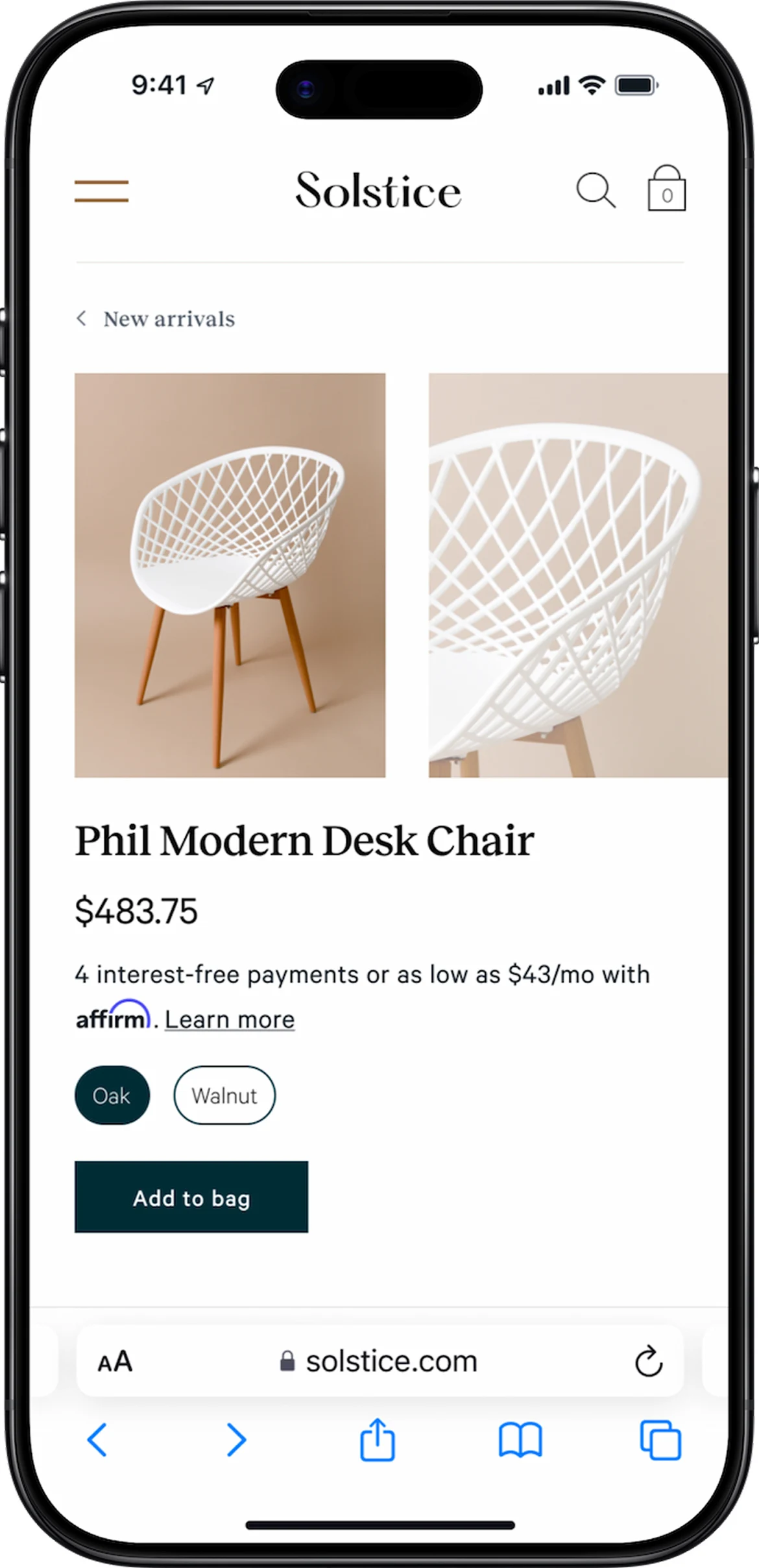The height and width of the screenshot is (1568, 759).
Task: Share this page
Action: 377,1440
